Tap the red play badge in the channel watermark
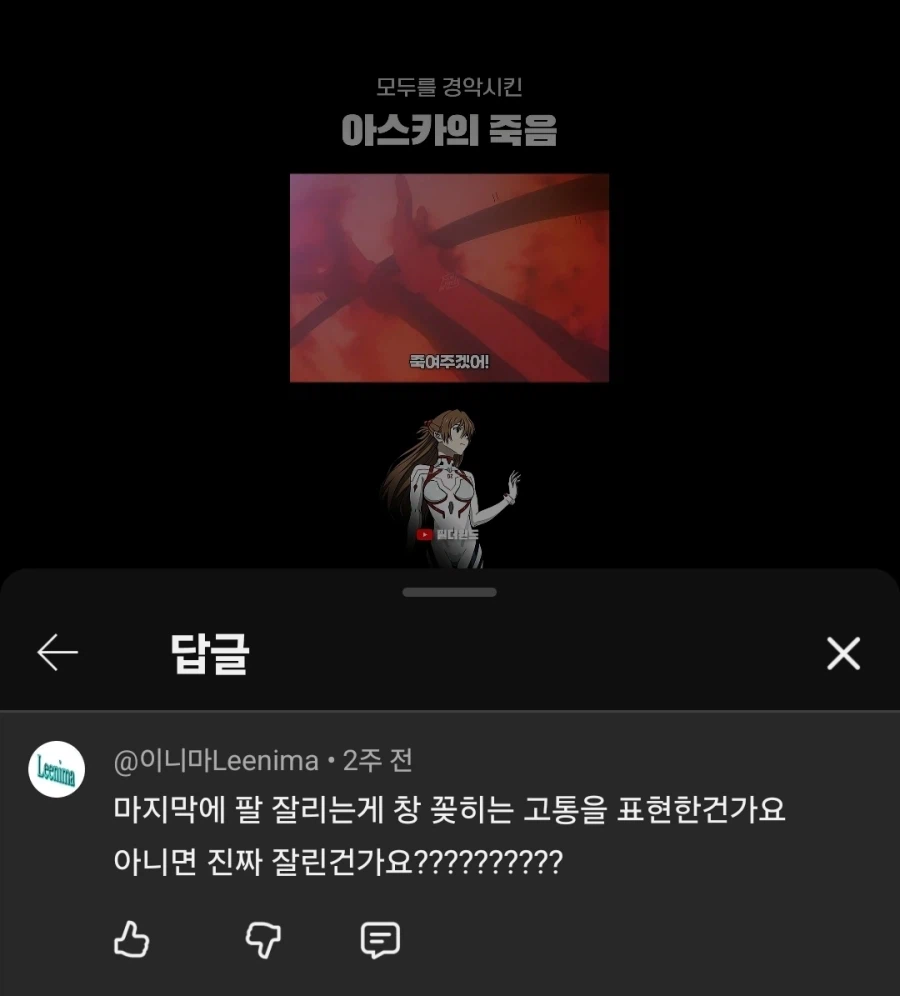This screenshot has height=996, width=900. coord(426,532)
